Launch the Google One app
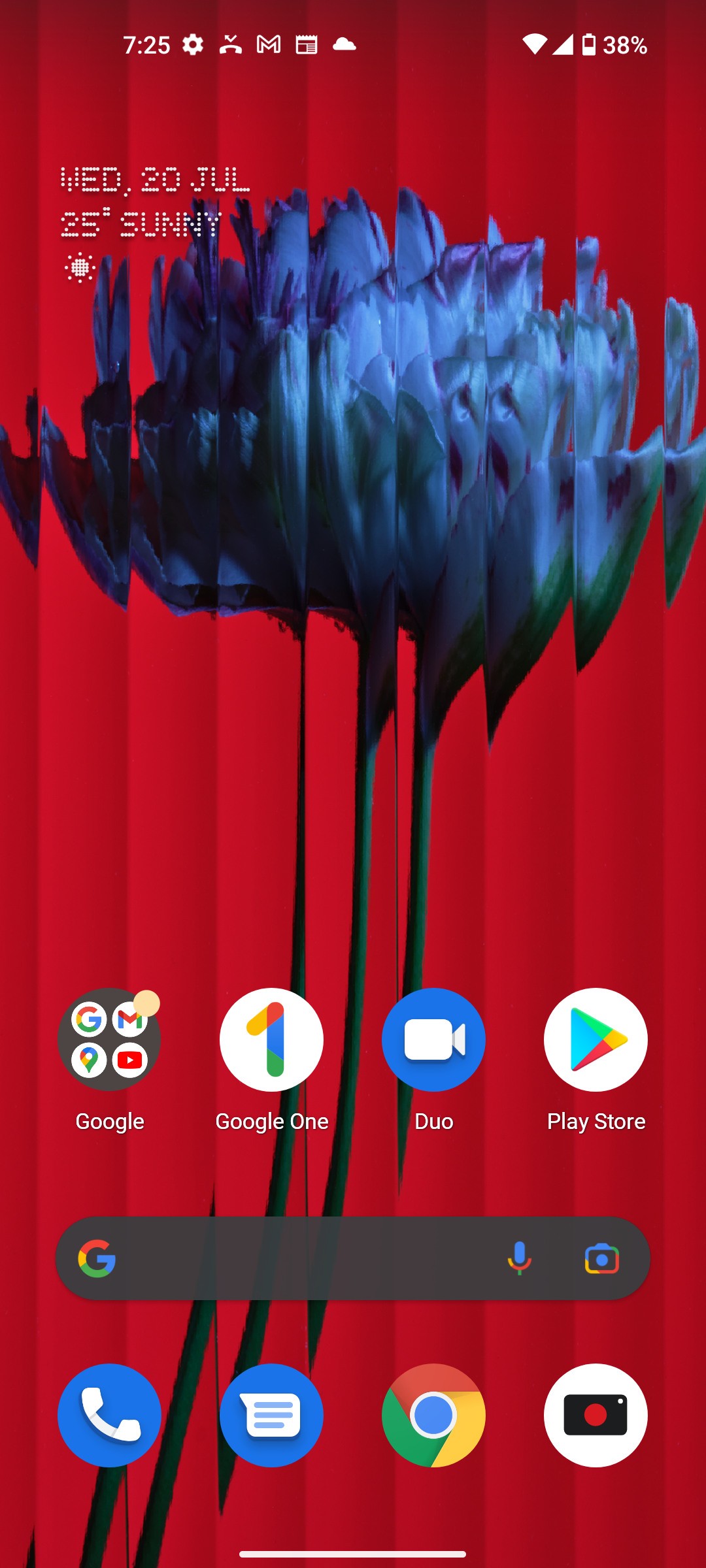This screenshot has width=706, height=1568. tap(271, 1039)
